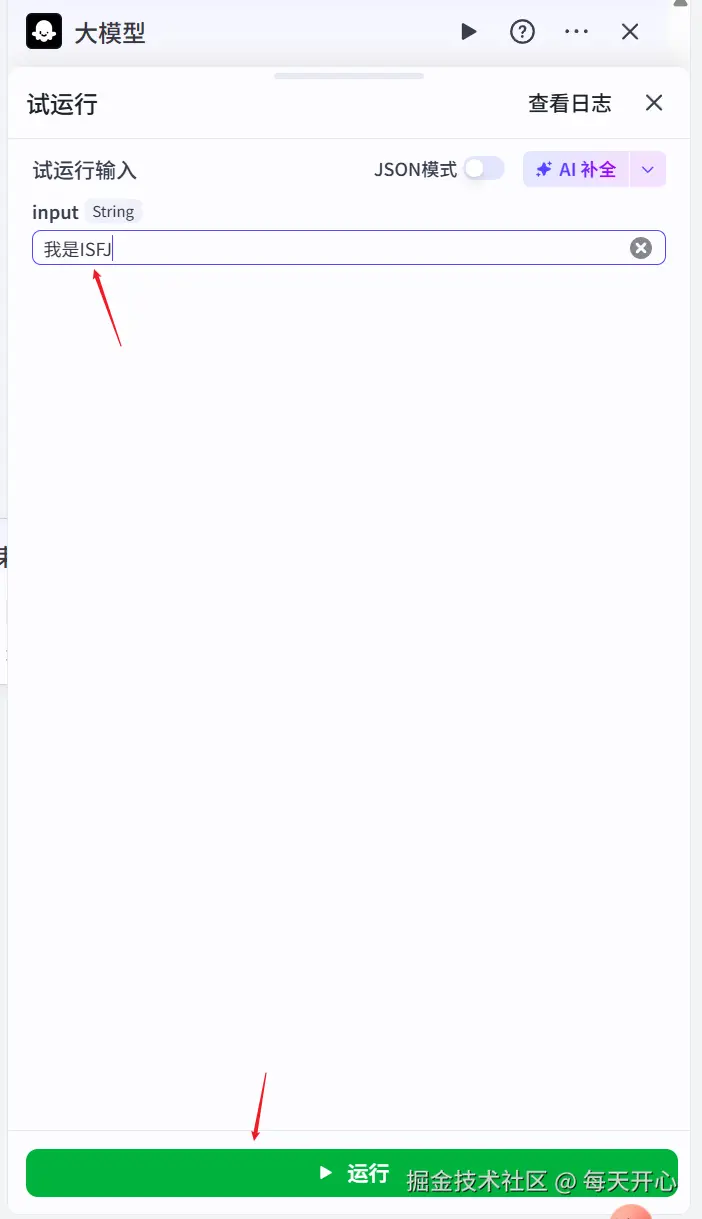Screen dimensions: 702x1219
Task: Expand the dropdown arrow beside AI 补全
Action: point(647,169)
